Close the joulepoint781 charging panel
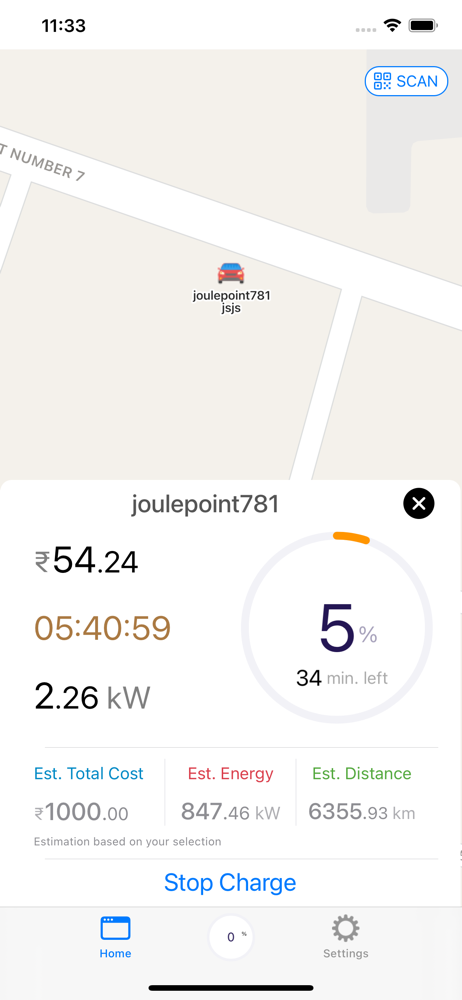462x1000 pixels. [419, 504]
